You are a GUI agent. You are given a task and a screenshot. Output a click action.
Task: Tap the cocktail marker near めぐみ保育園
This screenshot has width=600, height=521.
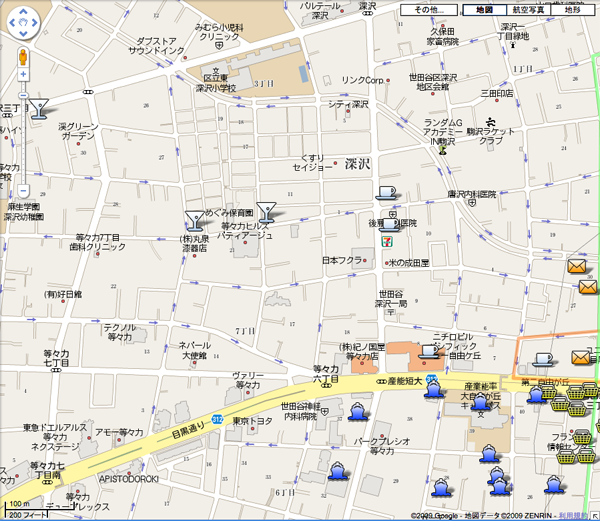194,219
